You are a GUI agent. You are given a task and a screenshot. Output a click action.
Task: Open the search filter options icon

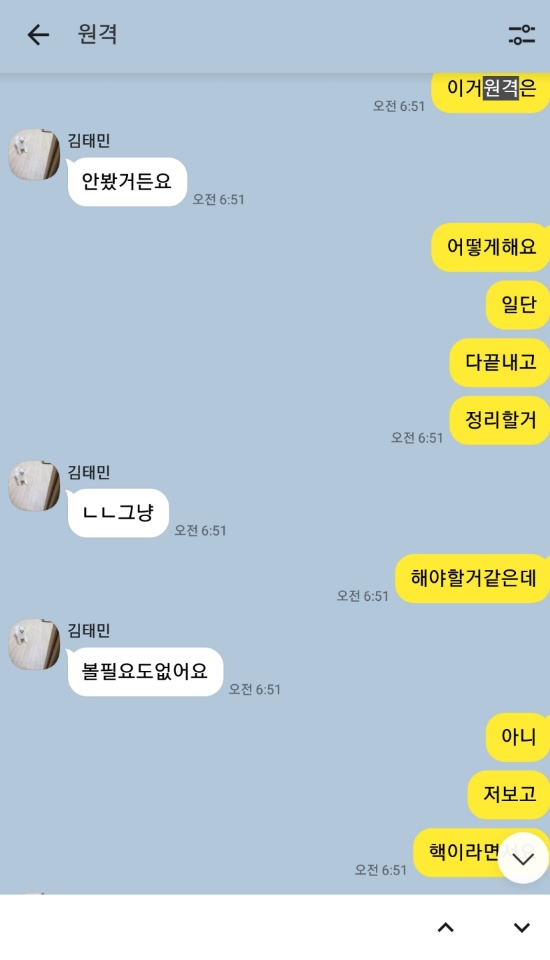pyautogui.click(x=521, y=34)
